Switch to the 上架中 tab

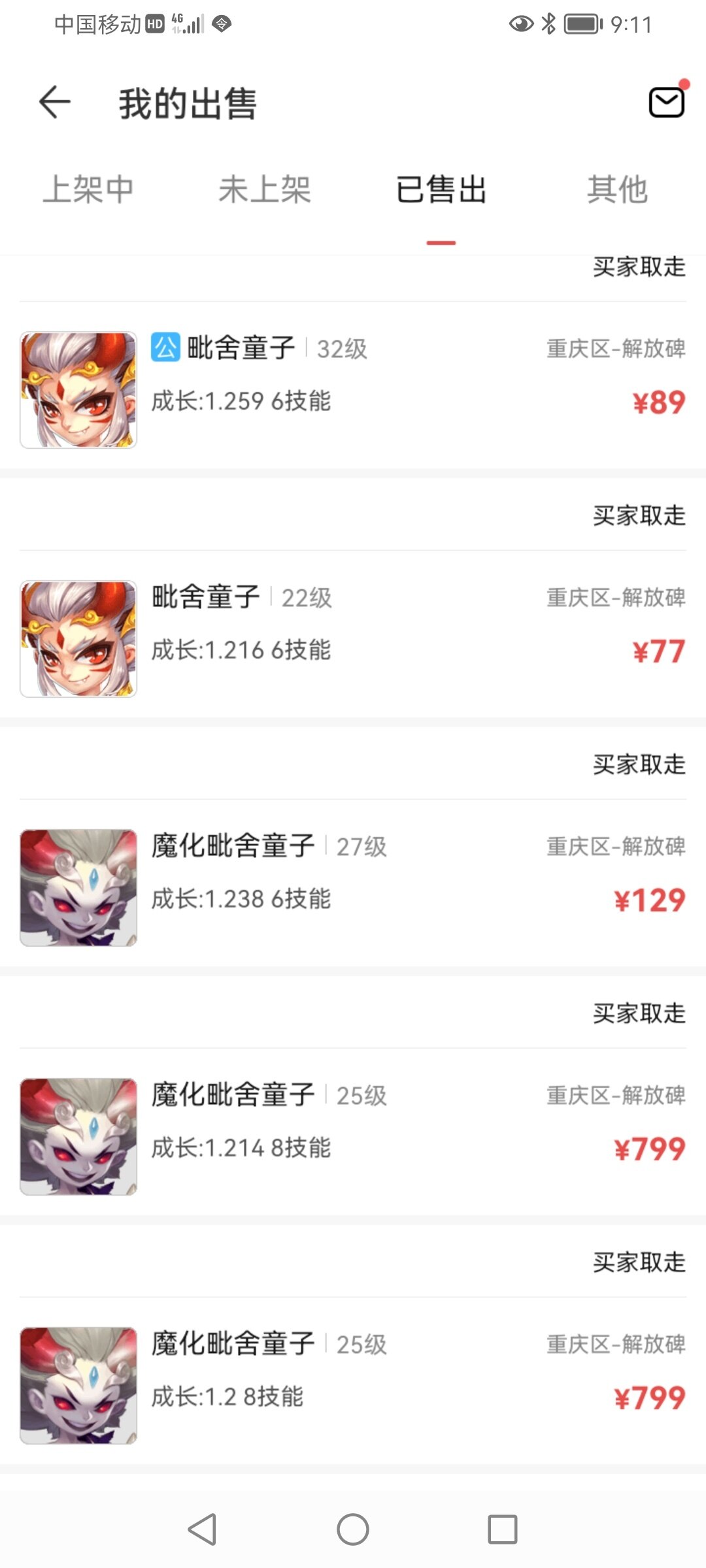coord(88,190)
